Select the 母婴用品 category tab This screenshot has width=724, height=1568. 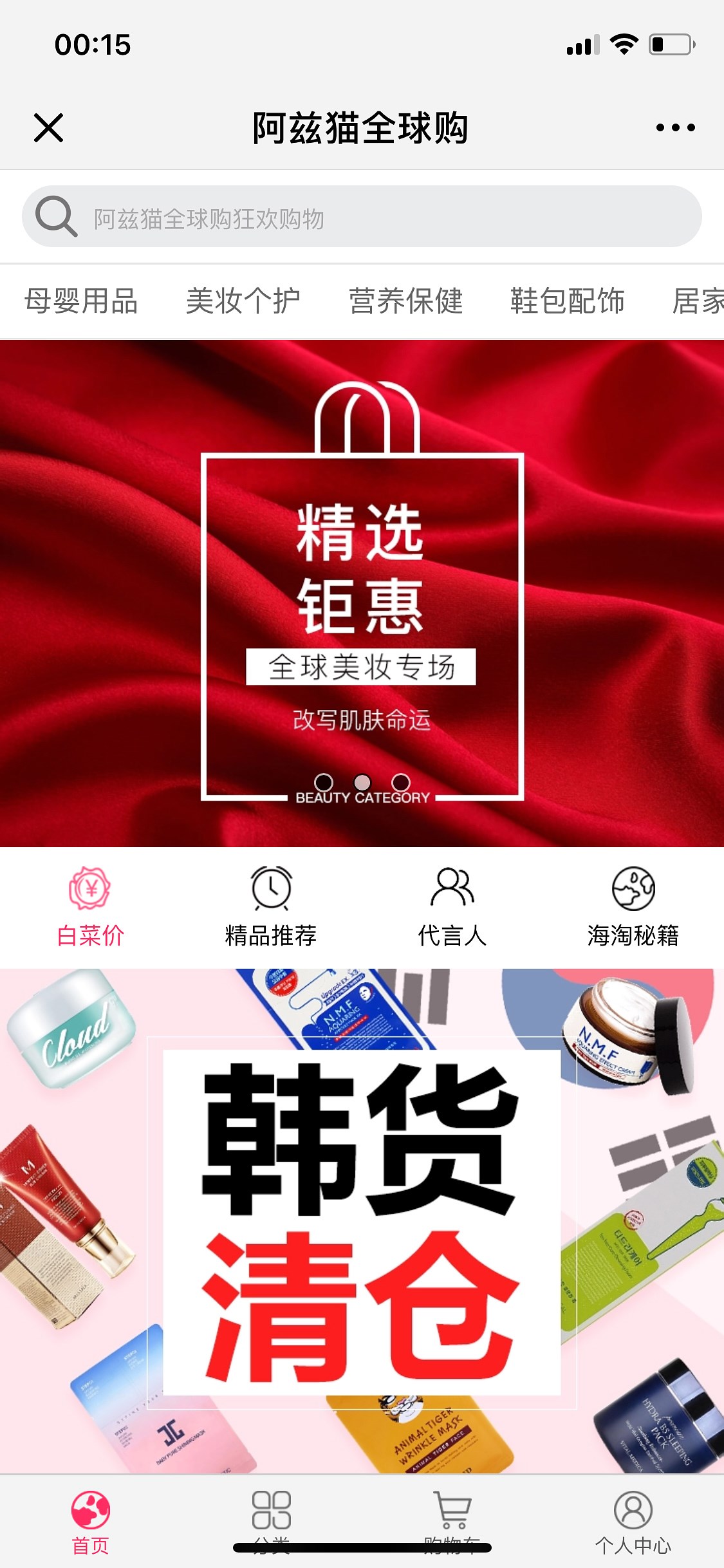(x=81, y=301)
